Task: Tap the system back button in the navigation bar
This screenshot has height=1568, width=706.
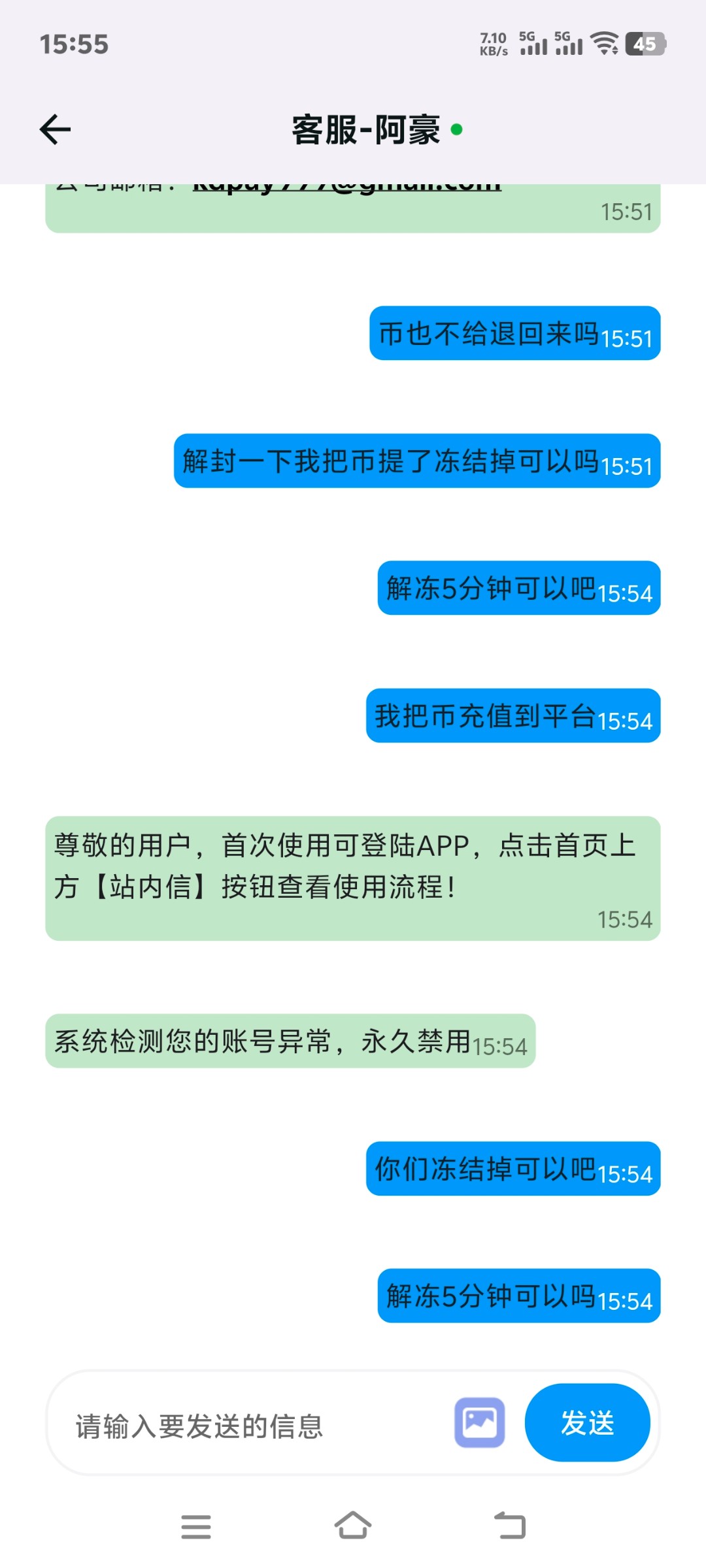Action: (x=510, y=1527)
